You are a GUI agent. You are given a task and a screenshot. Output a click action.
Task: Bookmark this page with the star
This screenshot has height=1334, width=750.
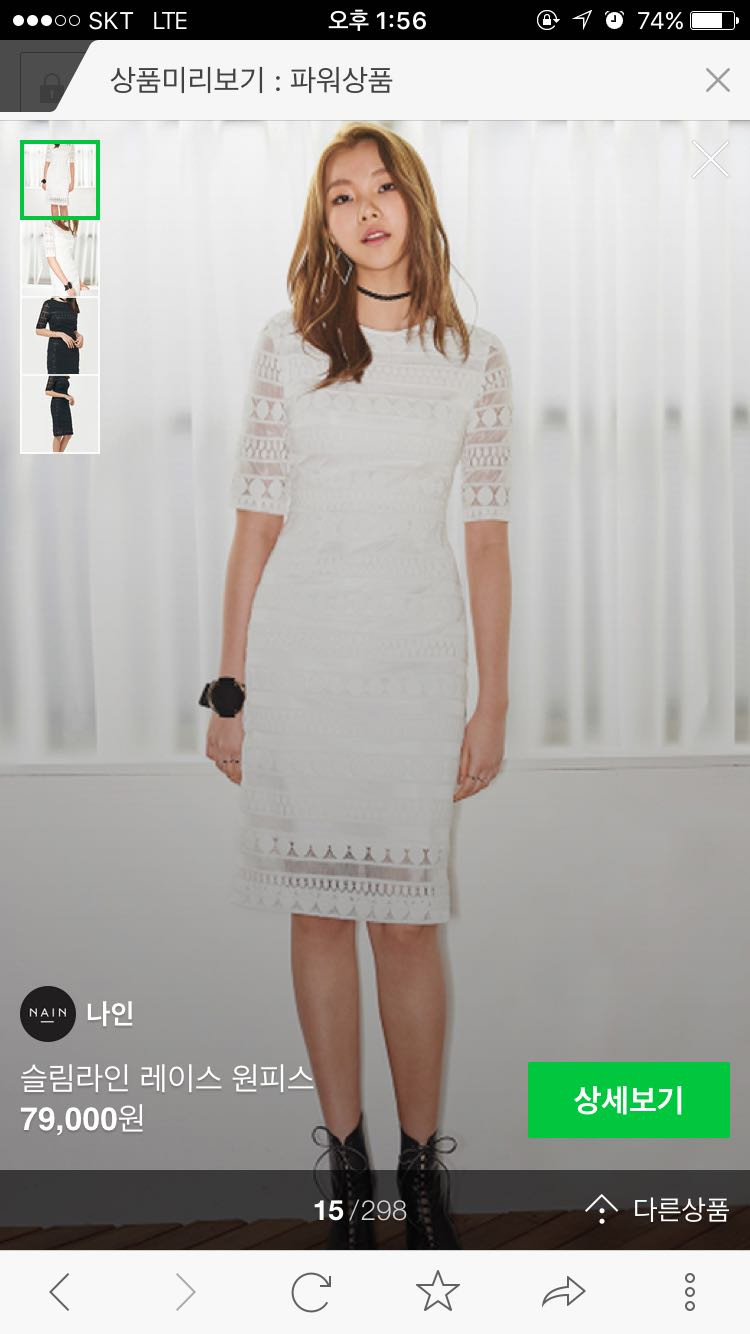tap(437, 1292)
